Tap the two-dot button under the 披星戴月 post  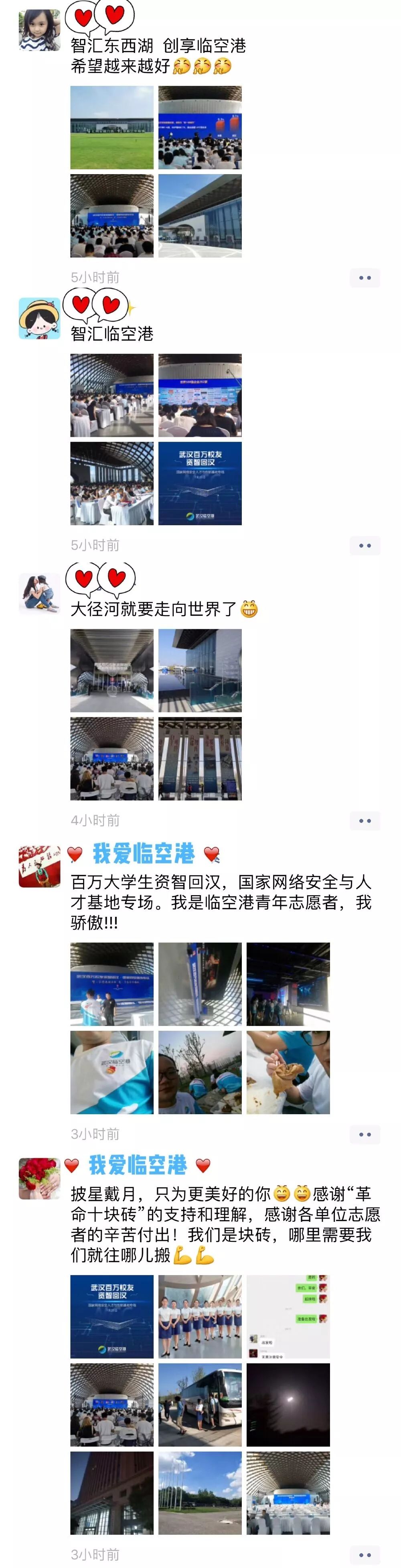365,1554
